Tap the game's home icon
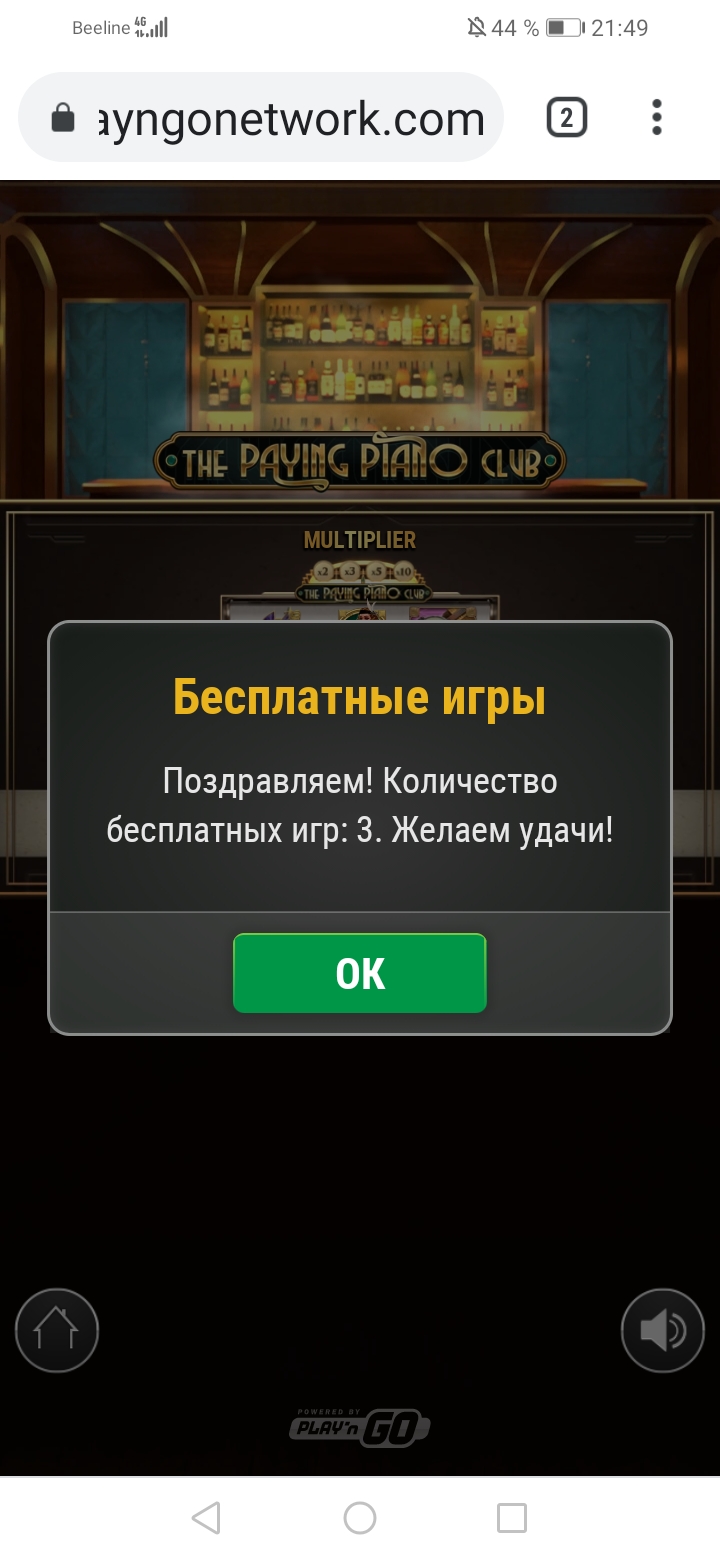 point(57,1330)
